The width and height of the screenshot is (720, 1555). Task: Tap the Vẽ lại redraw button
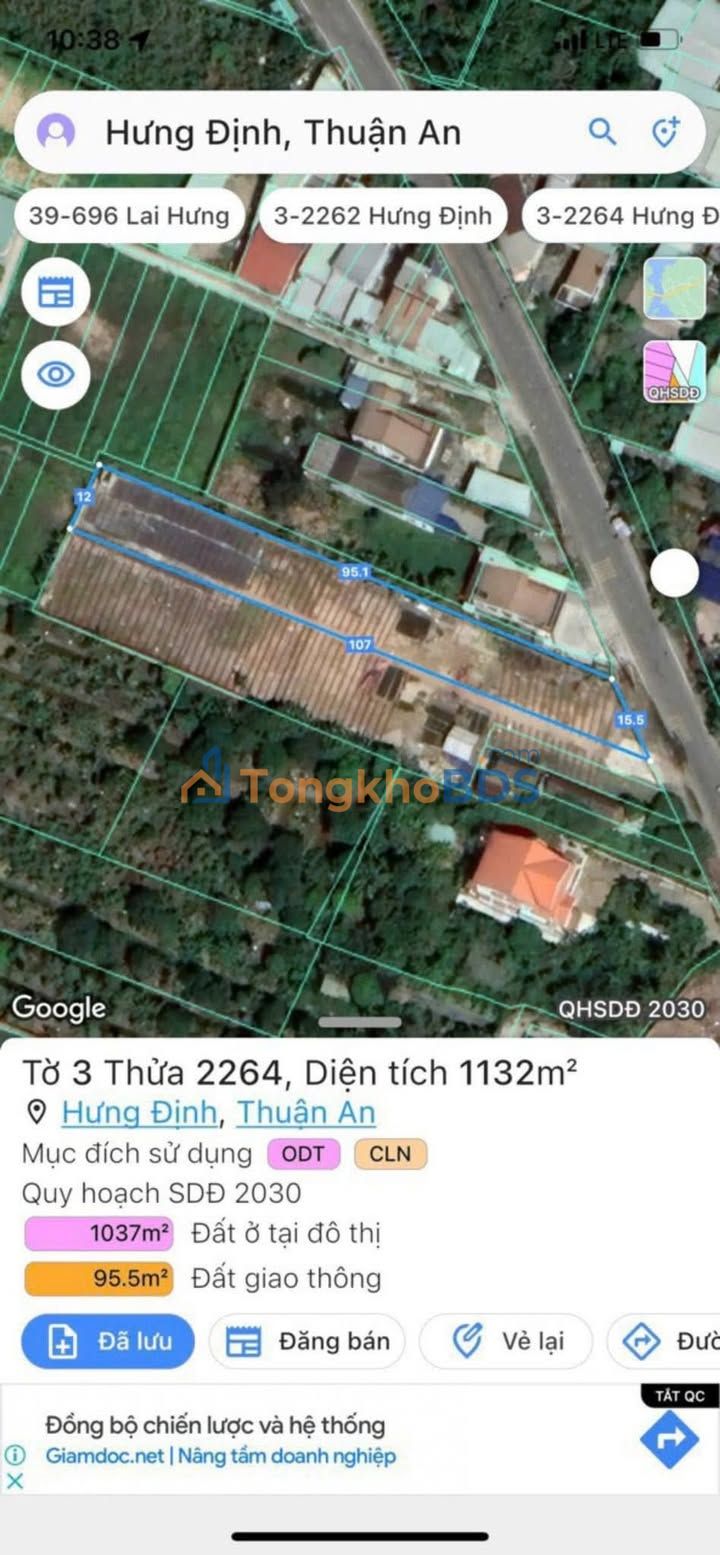[506, 1341]
